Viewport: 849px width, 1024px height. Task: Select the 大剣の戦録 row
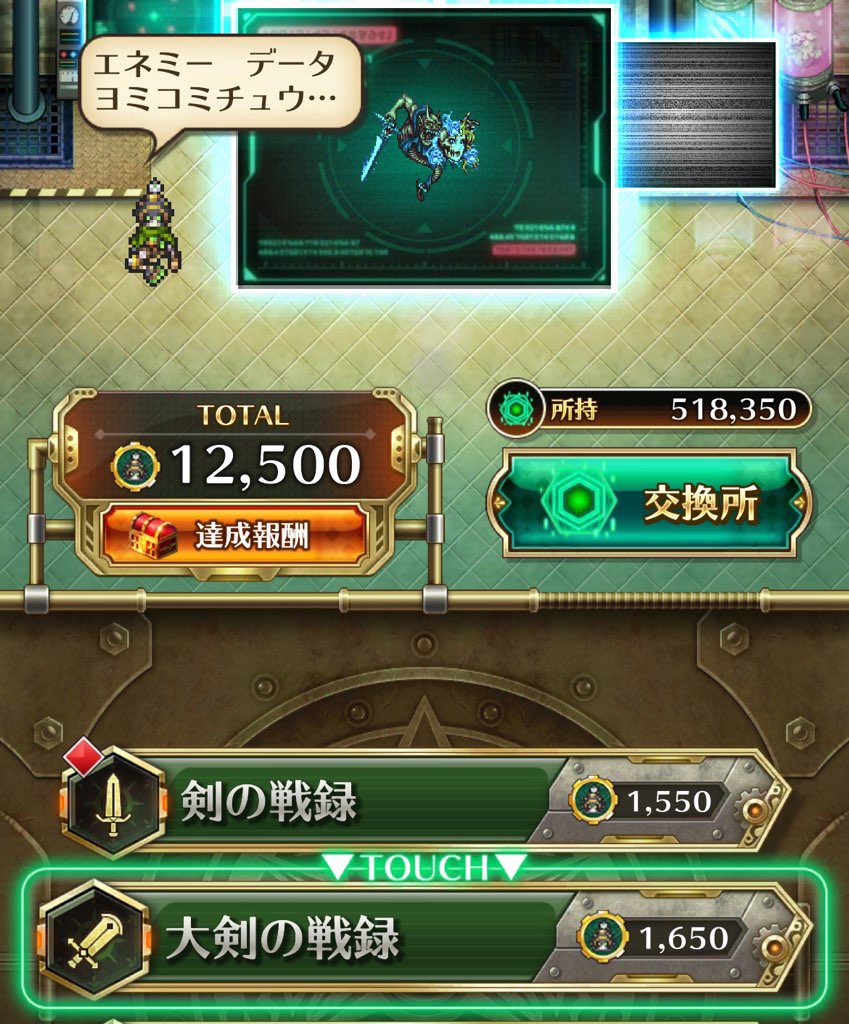420,938
